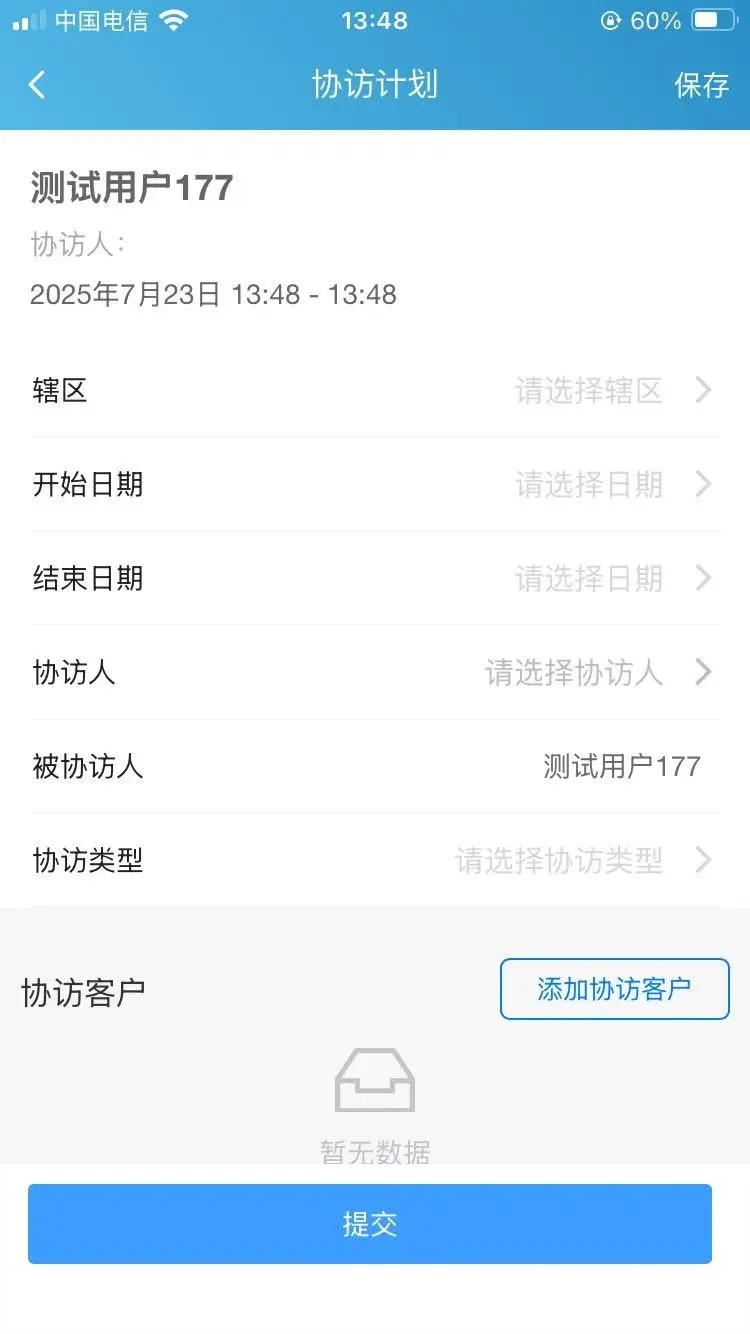
Task: Tap 添加协访客户 button
Action: (x=614, y=989)
